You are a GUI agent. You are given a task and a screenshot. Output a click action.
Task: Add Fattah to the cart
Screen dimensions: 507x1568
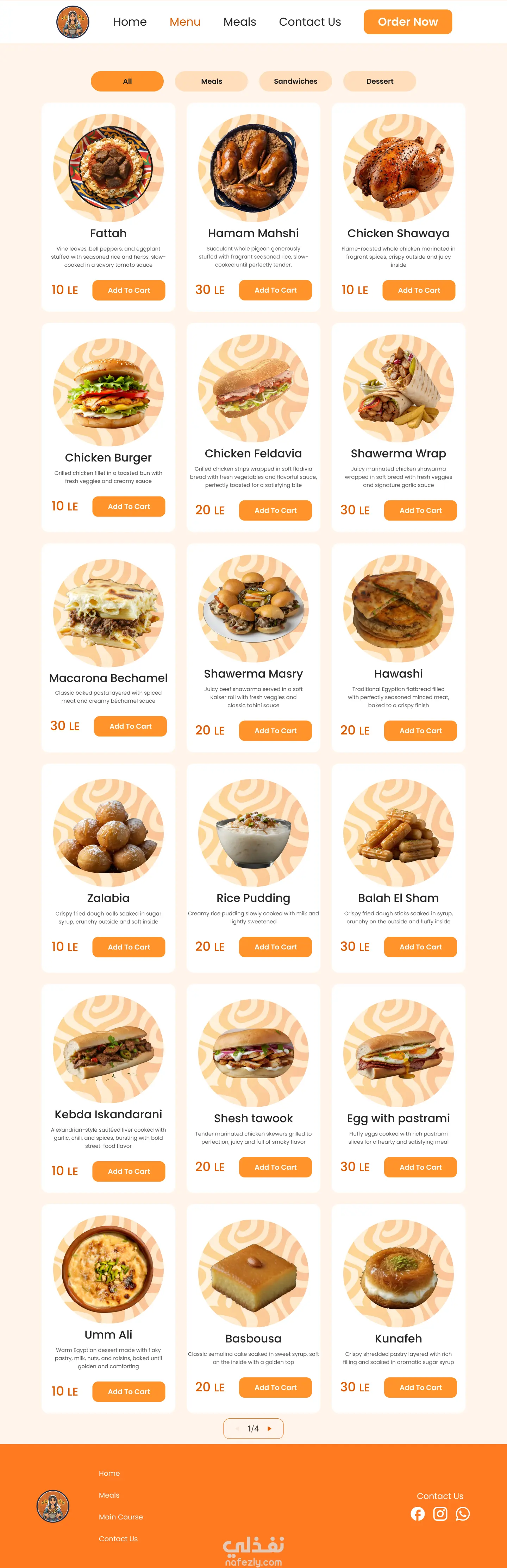point(129,290)
